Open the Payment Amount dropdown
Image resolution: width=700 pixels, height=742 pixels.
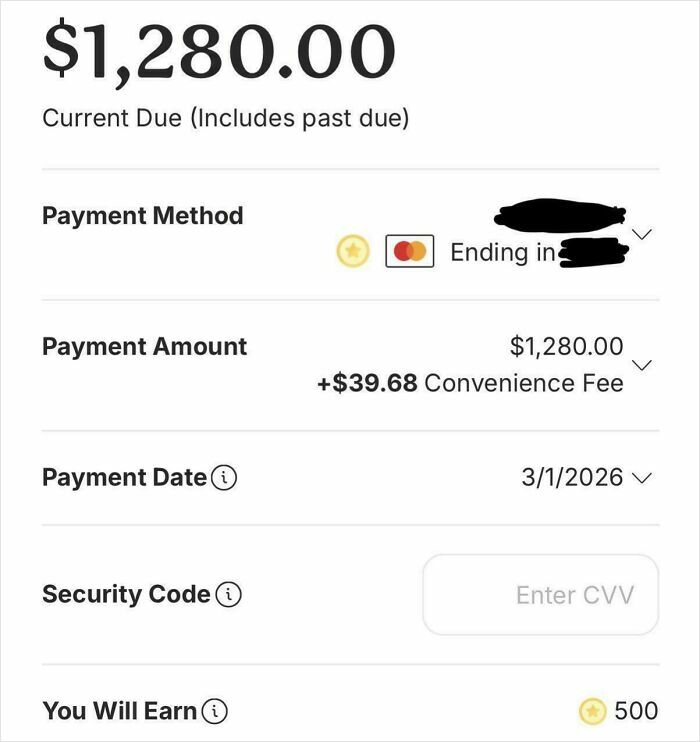642,365
